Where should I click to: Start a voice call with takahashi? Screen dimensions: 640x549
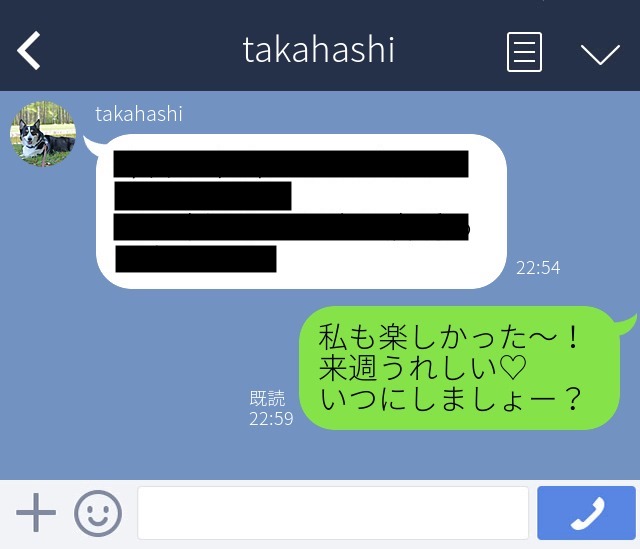coord(586,513)
